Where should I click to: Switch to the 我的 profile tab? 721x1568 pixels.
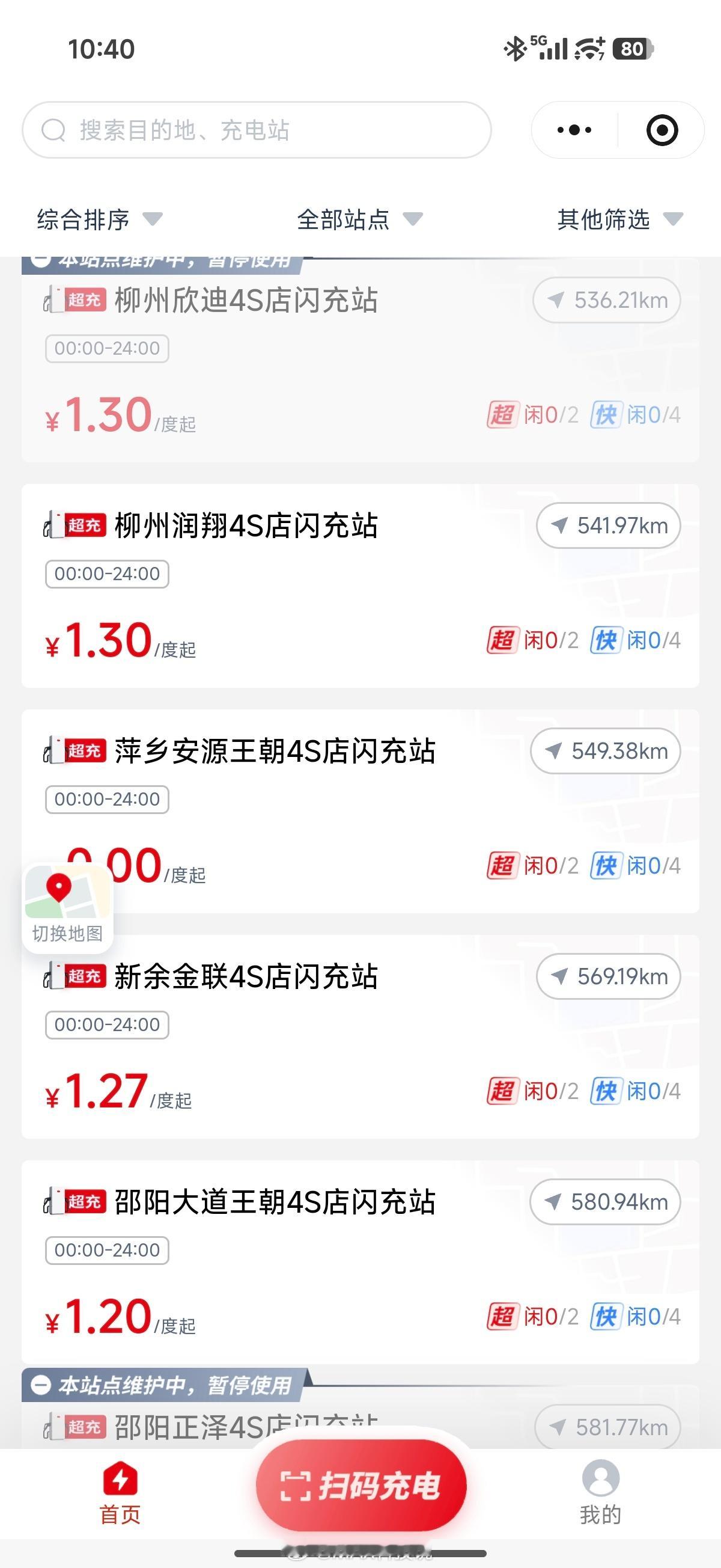click(600, 1492)
